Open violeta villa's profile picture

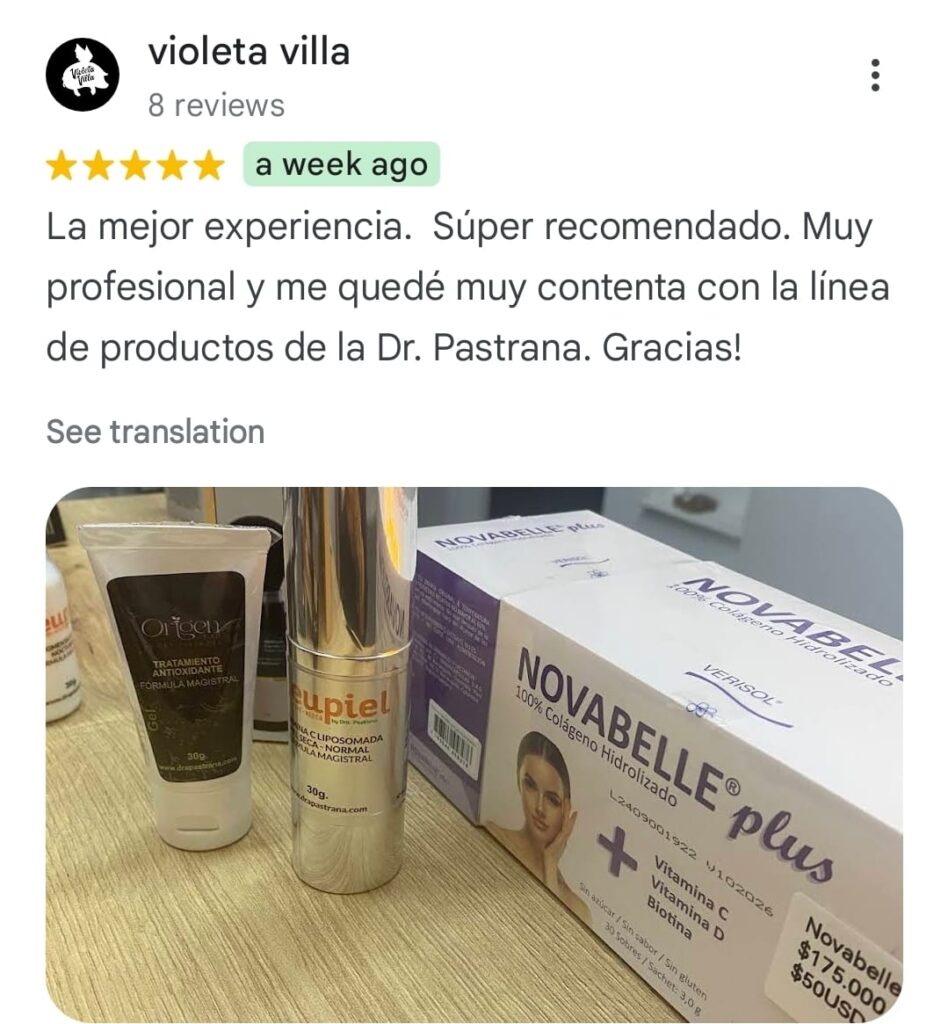(82, 75)
